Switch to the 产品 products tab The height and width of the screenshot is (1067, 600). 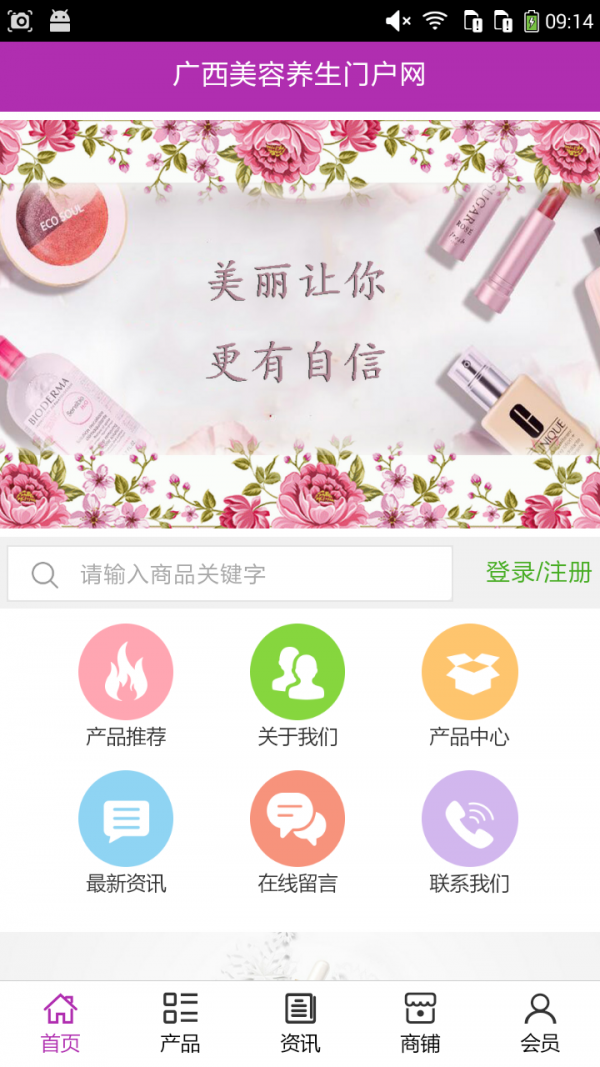(x=180, y=1023)
